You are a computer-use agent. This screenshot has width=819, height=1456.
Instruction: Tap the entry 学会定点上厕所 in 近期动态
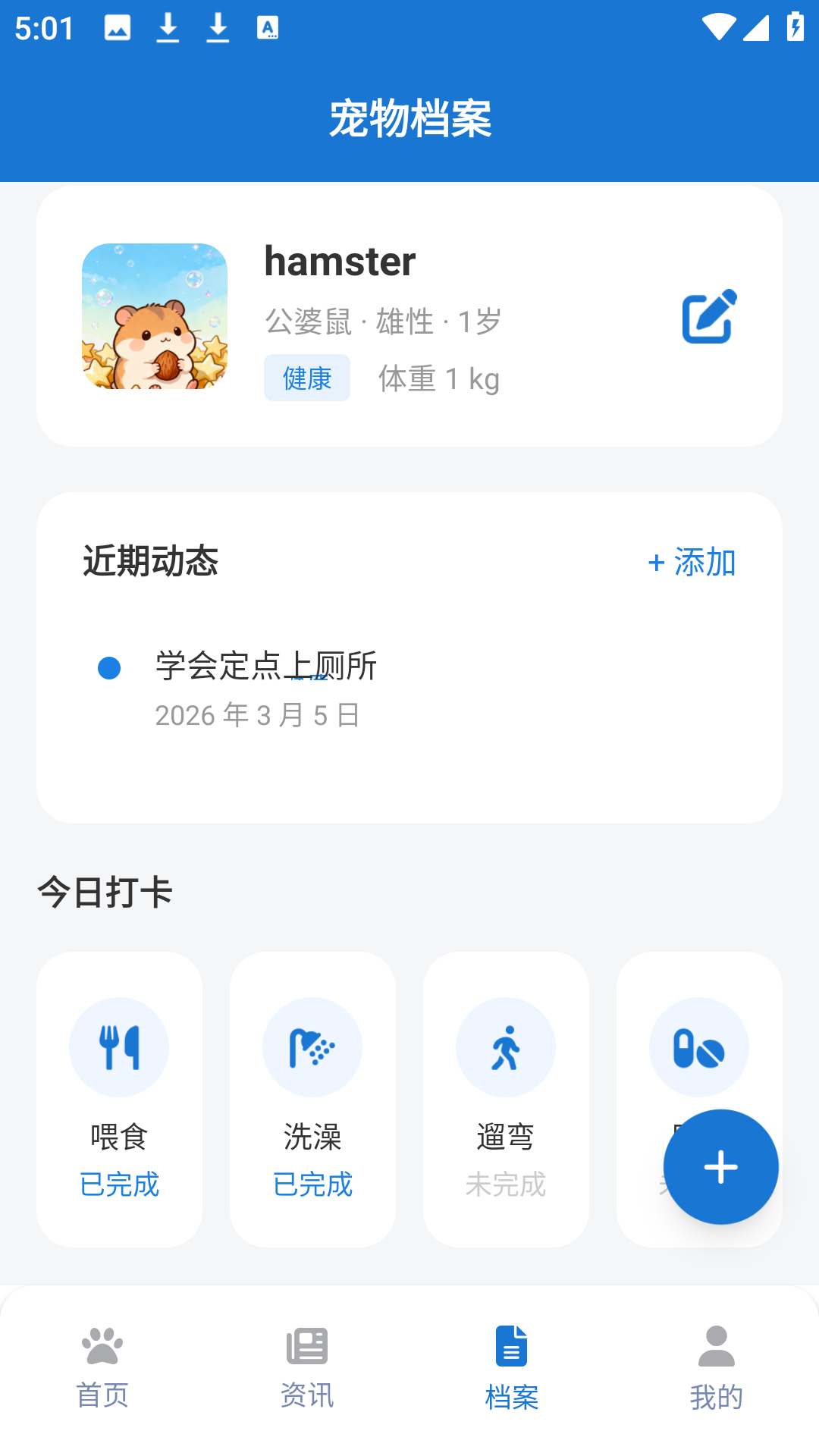pyautogui.click(x=265, y=667)
